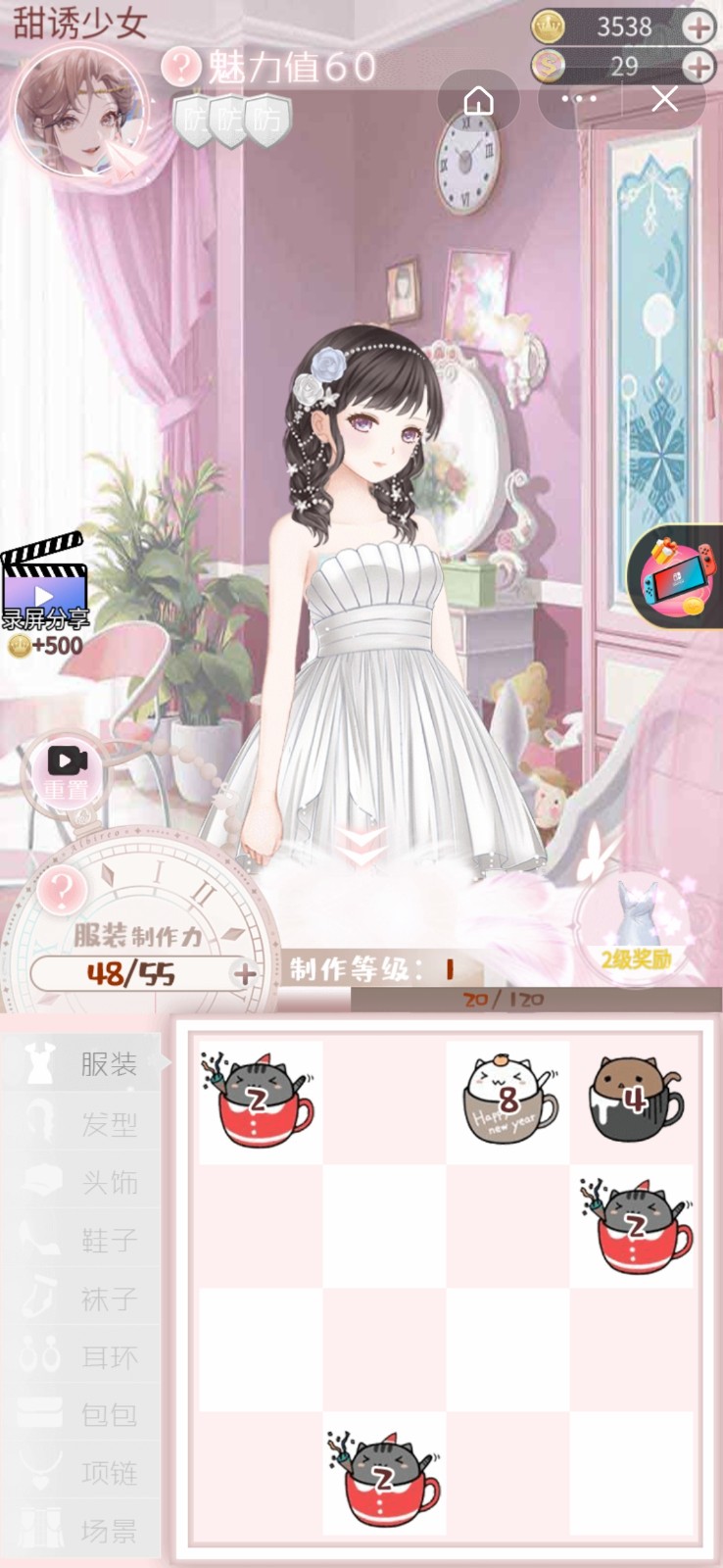Open the 2级奖励 dress reward
The width and height of the screenshot is (723, 1568).
637,926
